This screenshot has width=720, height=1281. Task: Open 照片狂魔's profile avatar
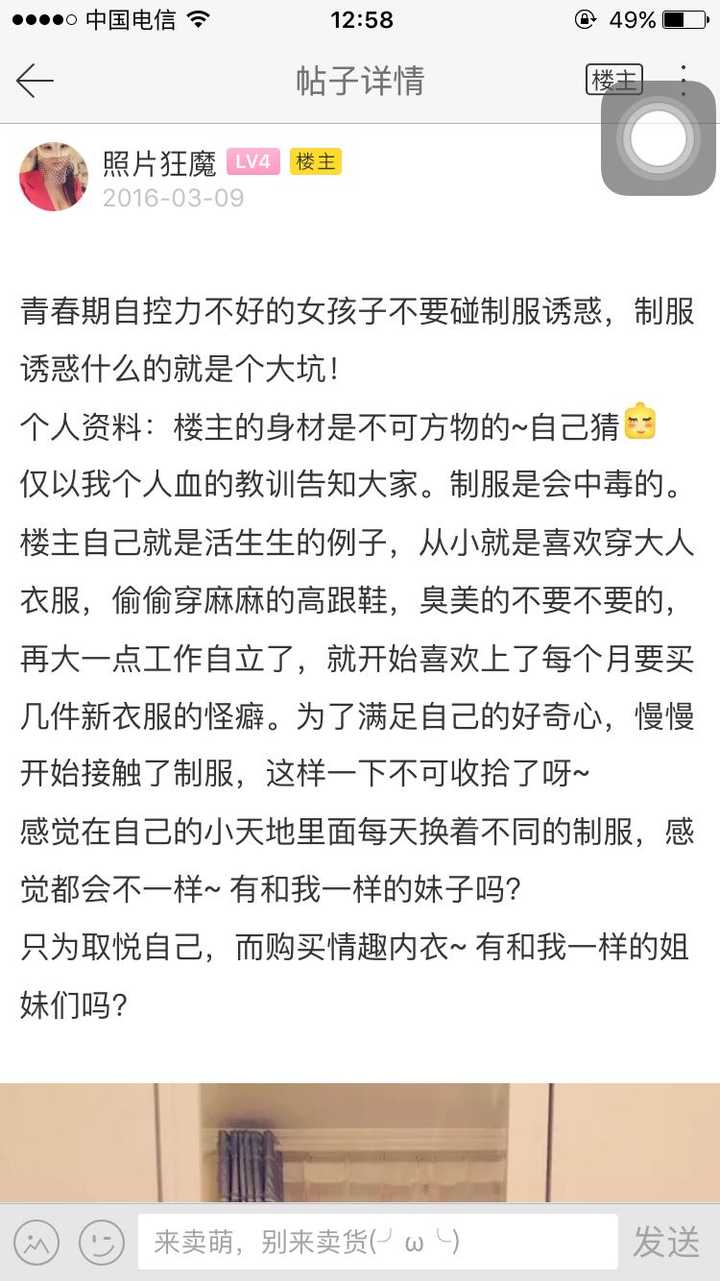coord(54,176)
